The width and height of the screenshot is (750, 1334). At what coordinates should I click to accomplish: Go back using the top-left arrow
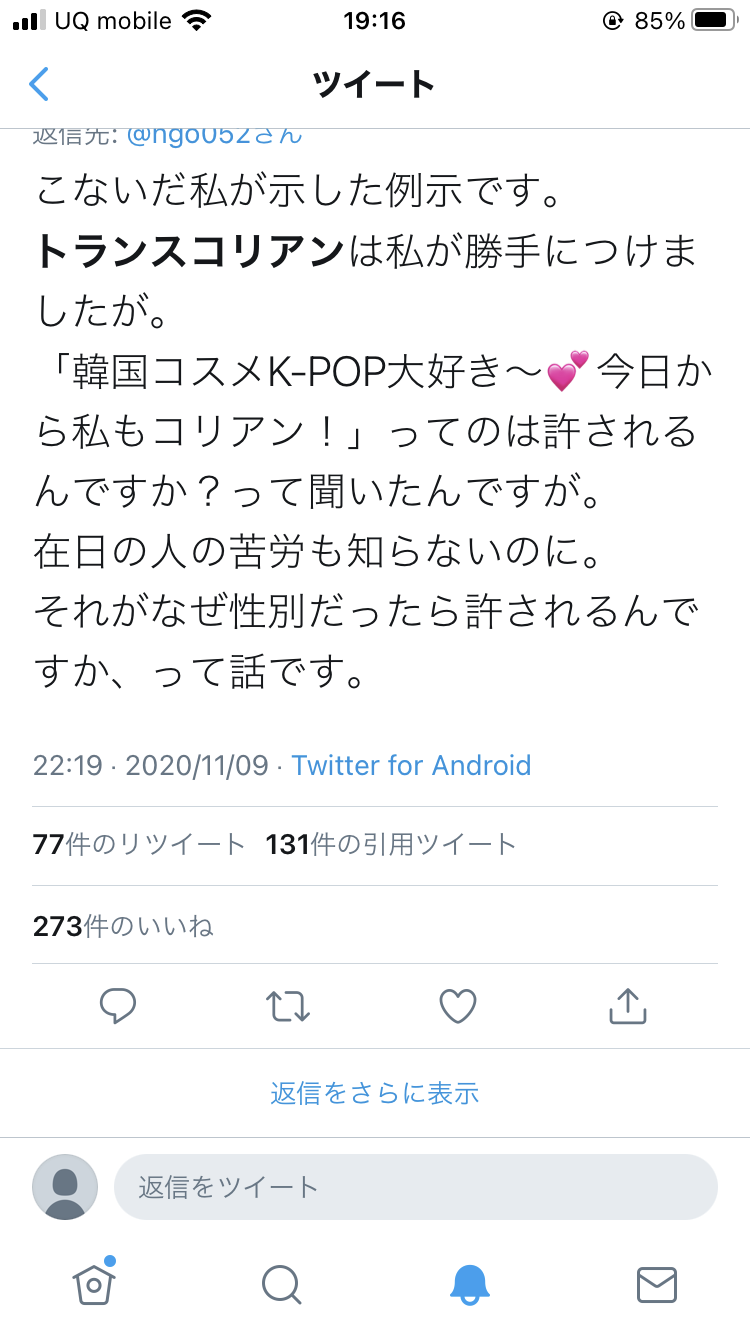pos(39,84)
